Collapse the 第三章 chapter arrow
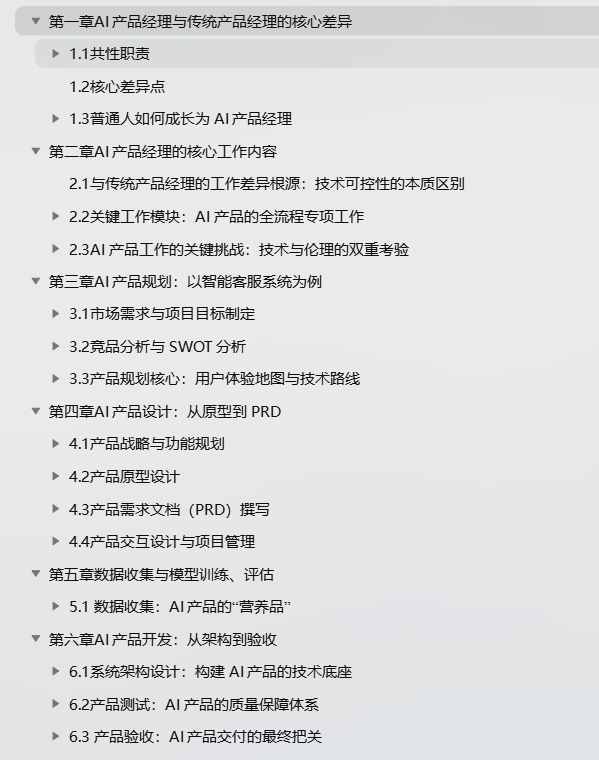Viewport: 599px width, 760px height. coord(35,281)
